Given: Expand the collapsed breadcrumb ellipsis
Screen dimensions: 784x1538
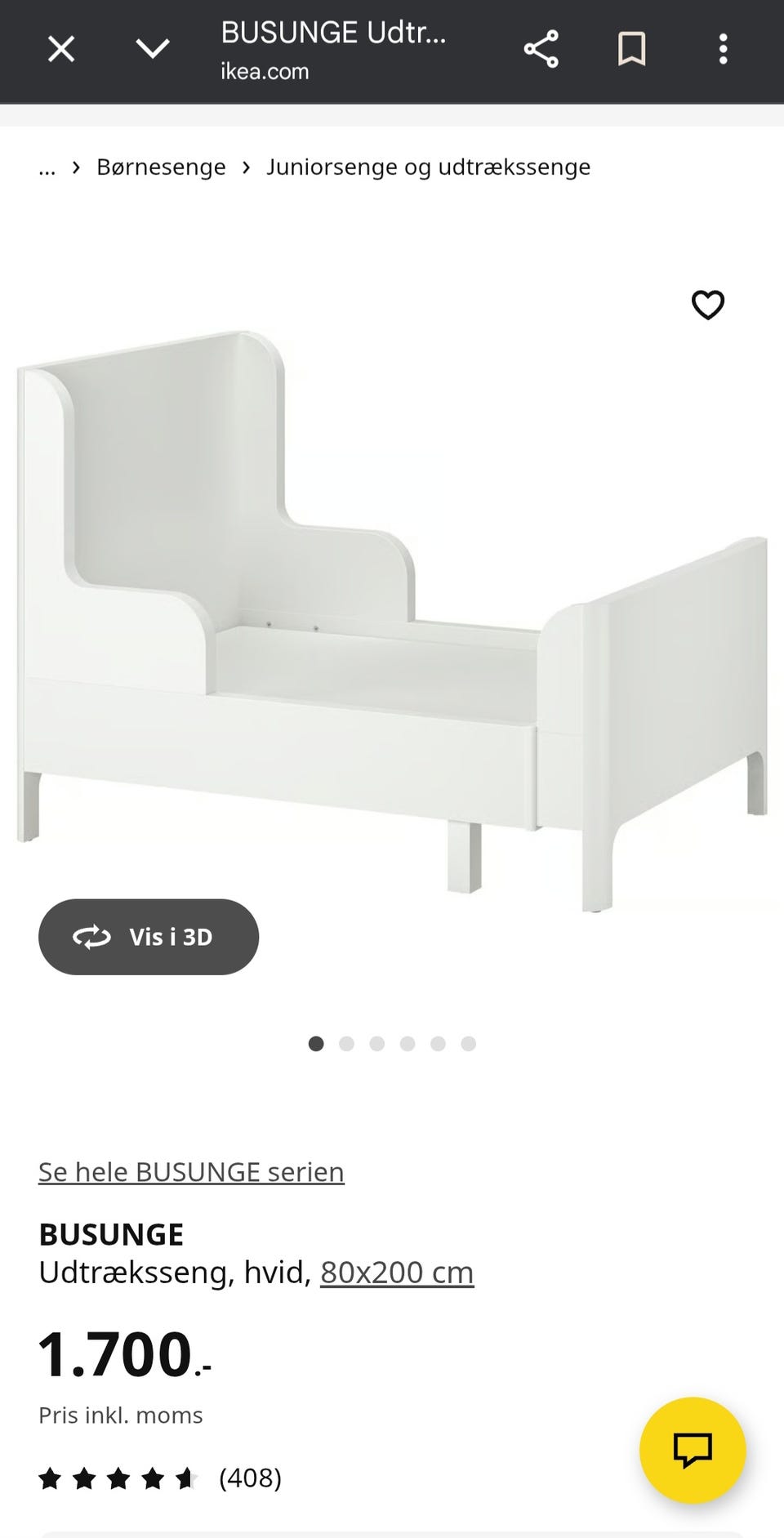Looking at the screenshot, I should (47, 167).
